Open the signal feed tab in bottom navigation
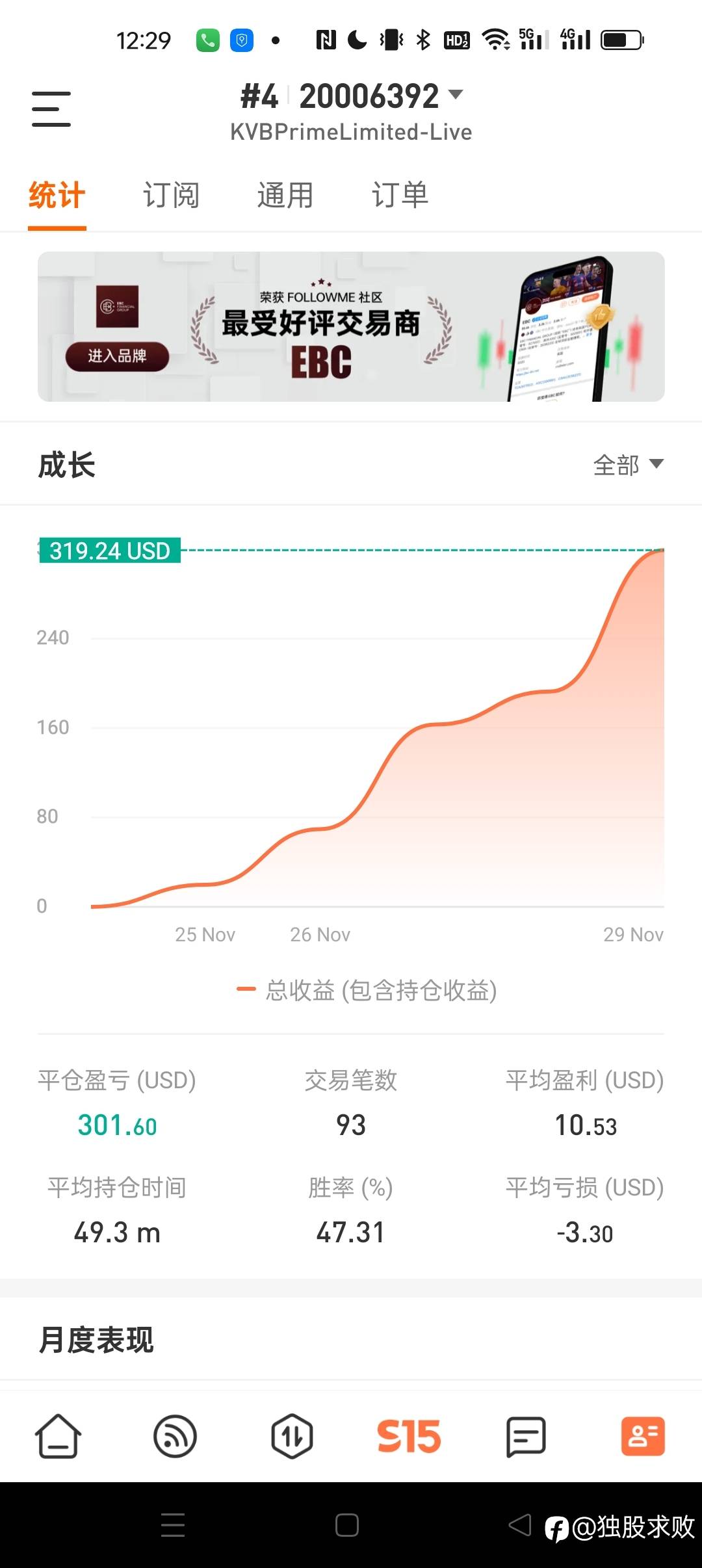 click(x=175, y=1436)
